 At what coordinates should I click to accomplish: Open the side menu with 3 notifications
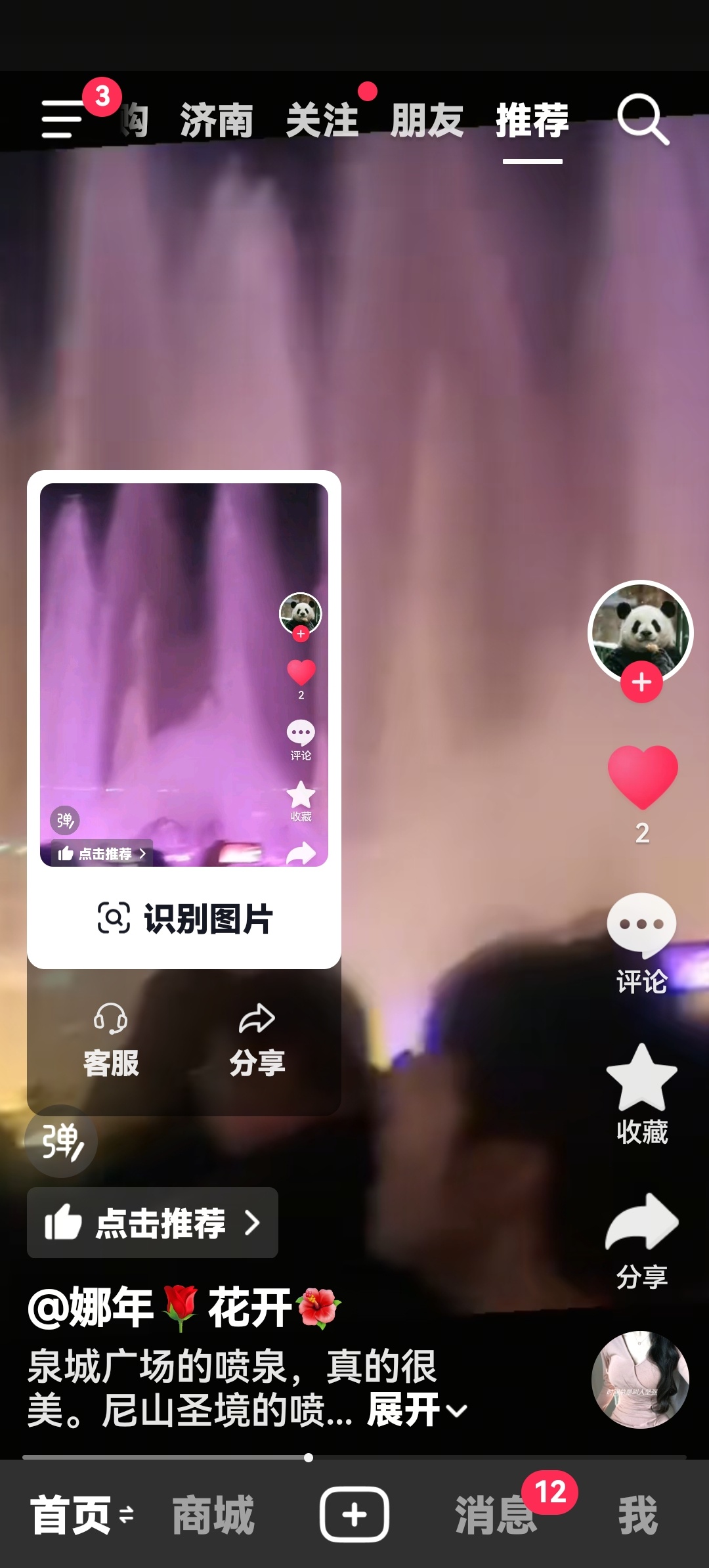(x=63, y=119)
